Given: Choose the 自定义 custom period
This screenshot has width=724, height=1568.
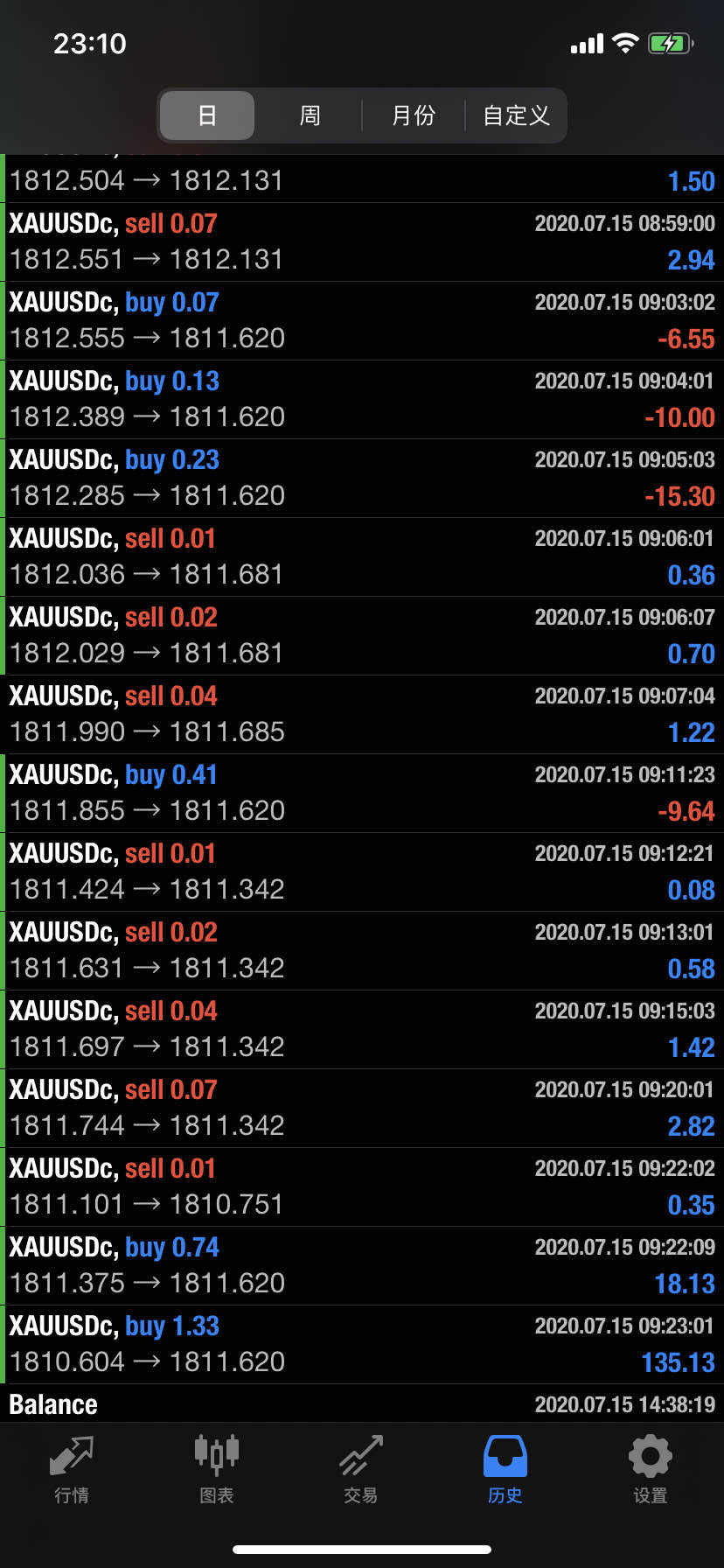Looking at the screenshot, I should (516, 115).
